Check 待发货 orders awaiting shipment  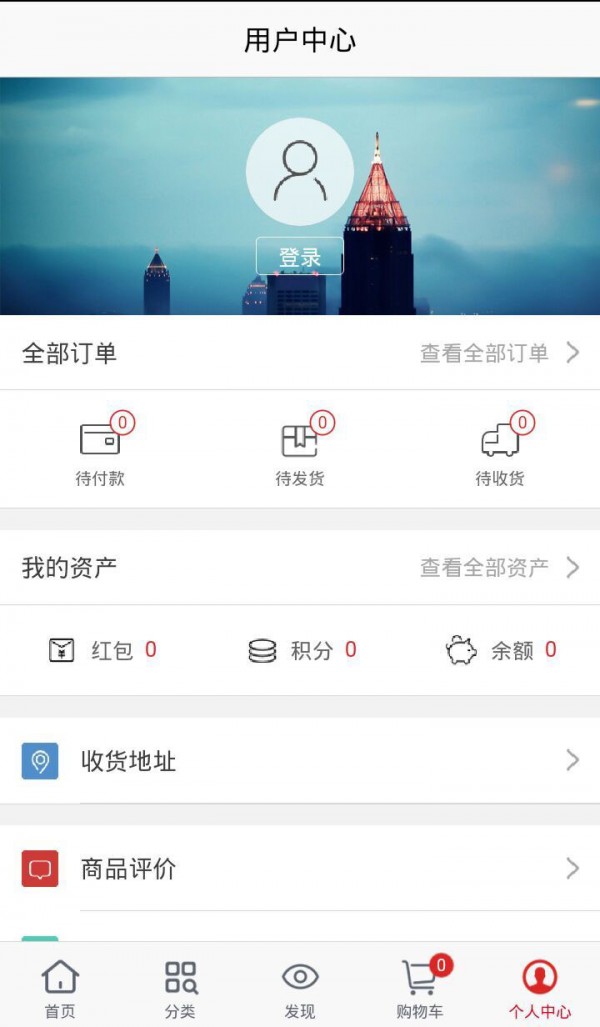pos(300,452)
